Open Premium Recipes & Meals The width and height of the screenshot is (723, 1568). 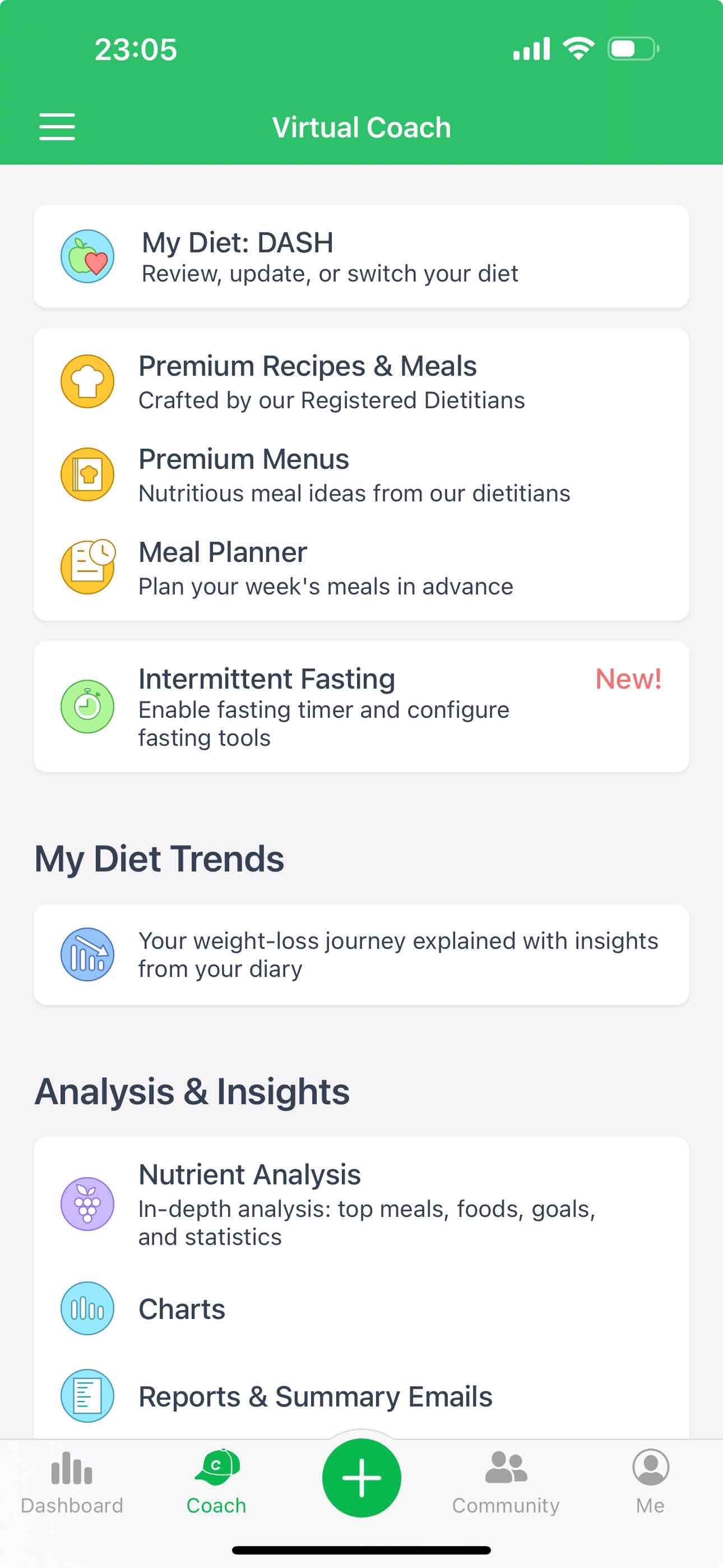click(360, 382)
